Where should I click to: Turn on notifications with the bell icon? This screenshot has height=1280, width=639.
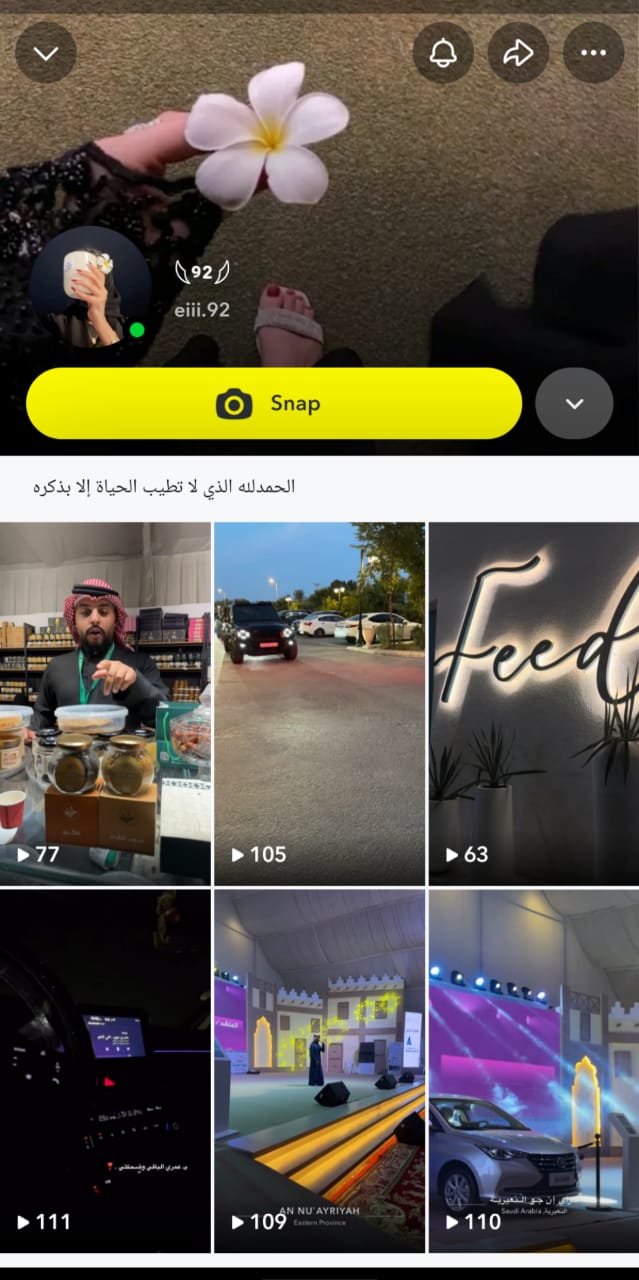click(443, 53)
